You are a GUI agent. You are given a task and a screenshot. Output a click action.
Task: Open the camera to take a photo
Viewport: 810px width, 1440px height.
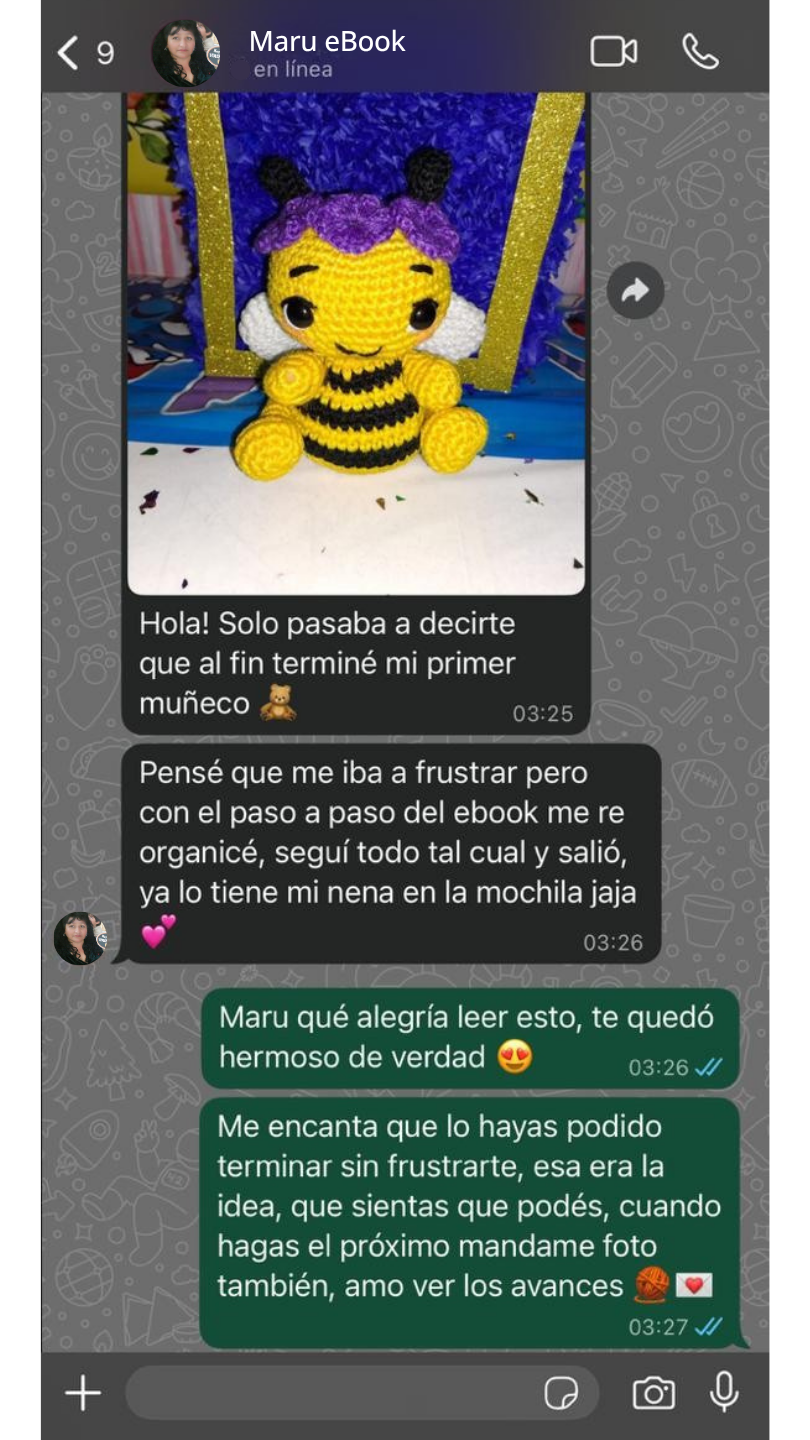(x=653, y=1393)
